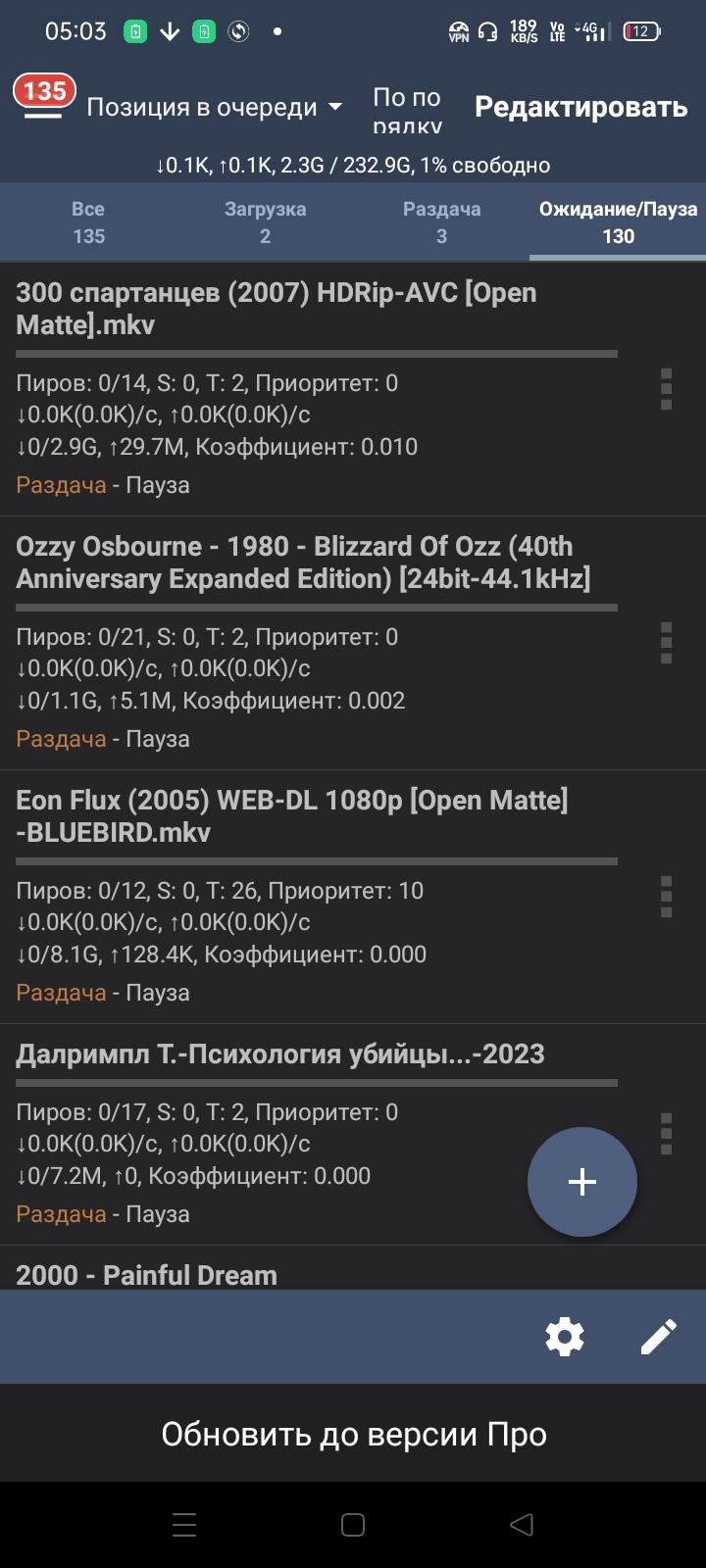Viewport: 706px width, 1568px height.
Task: Tap «Редактировать» in the top bar
Action: [580, 107]
